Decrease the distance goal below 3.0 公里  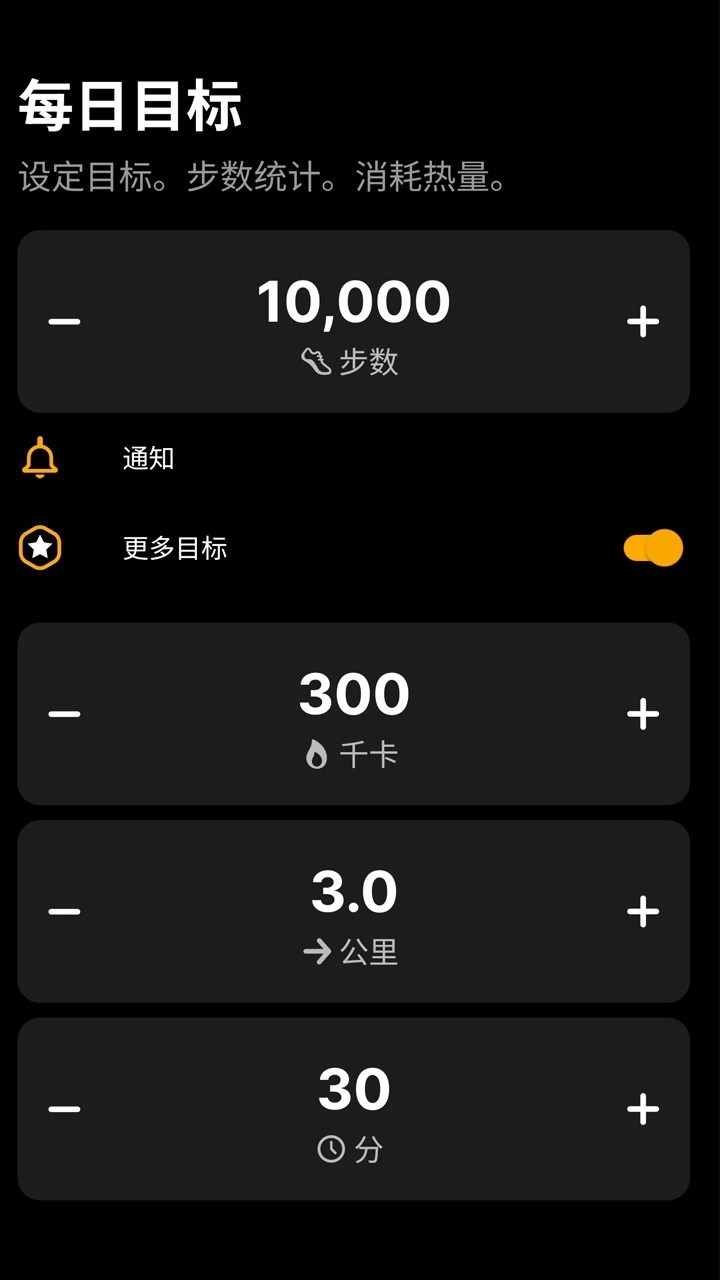(64, 910)
